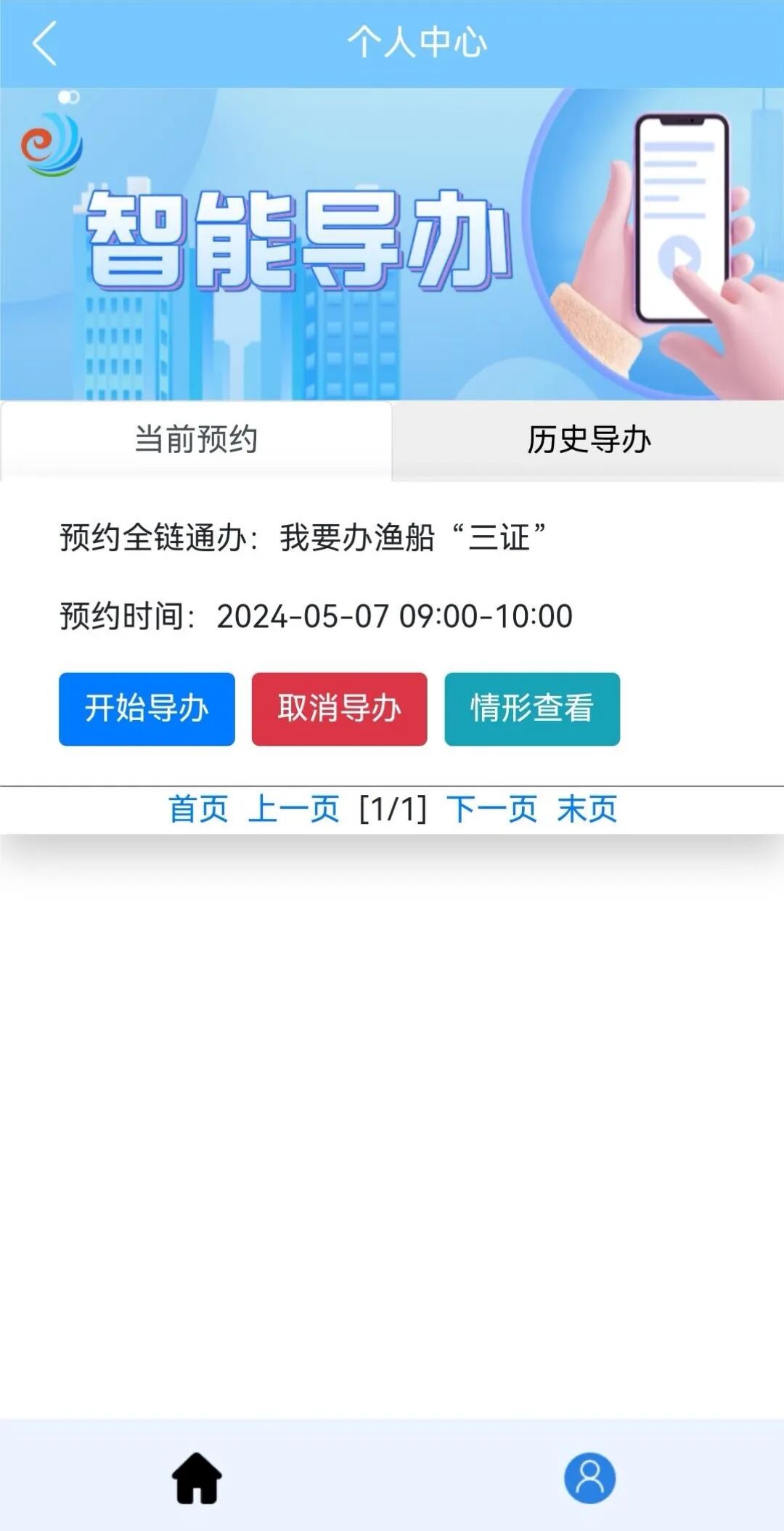Go back using the top-left arrow

pyautogui.click(x=44, y=44)
